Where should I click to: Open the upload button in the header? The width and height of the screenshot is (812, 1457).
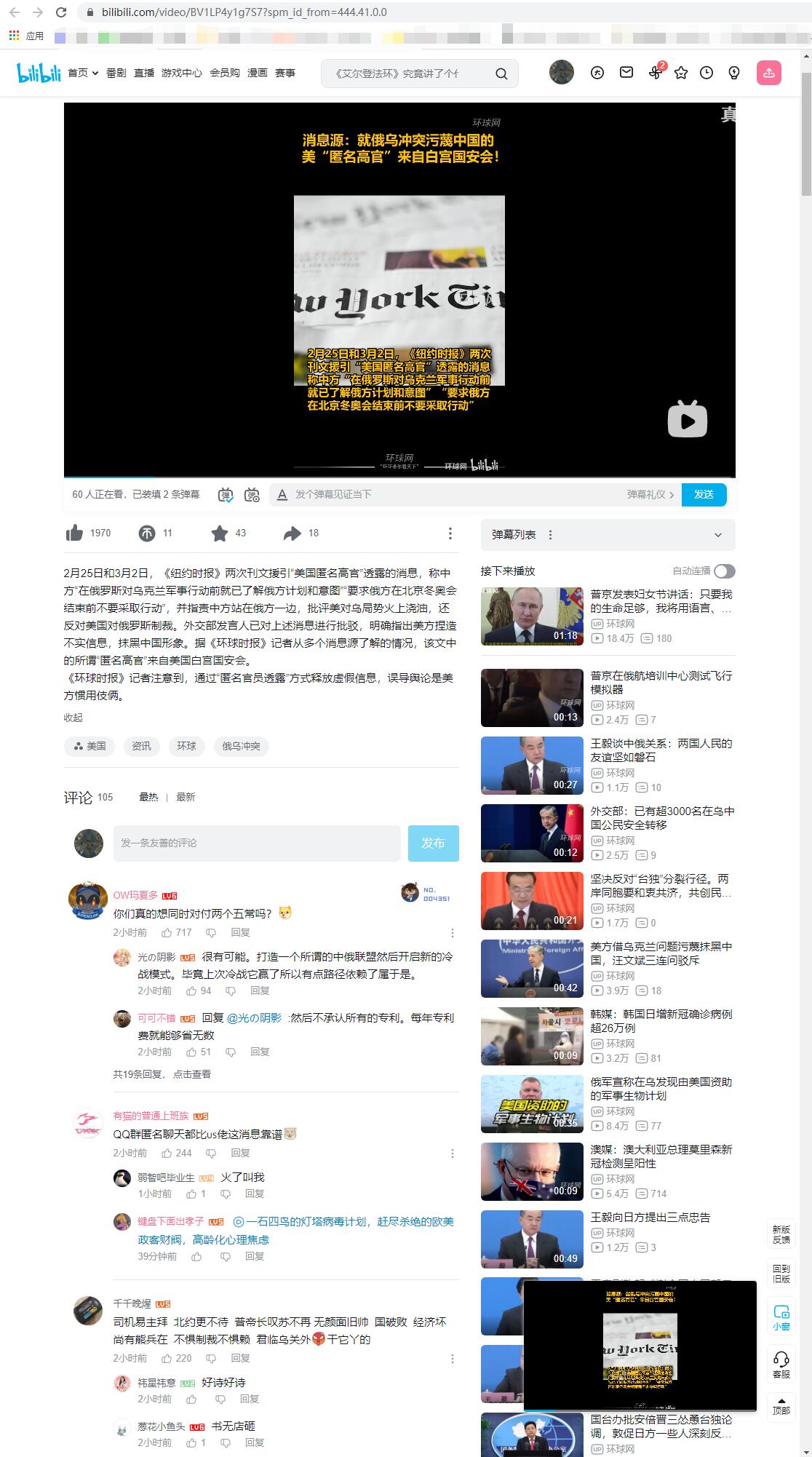(x=769, y=73)
